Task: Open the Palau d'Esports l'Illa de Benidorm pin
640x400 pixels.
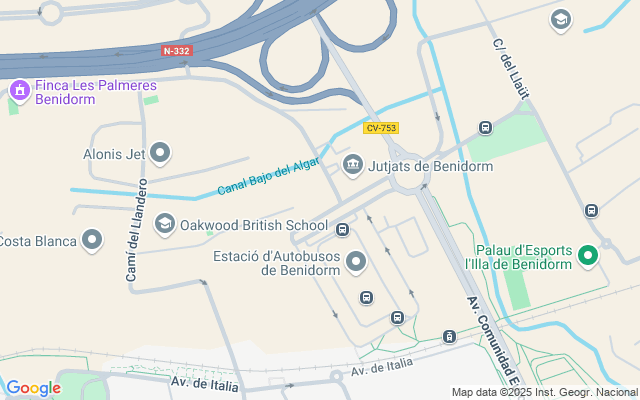Action: [x=590, y=256]
